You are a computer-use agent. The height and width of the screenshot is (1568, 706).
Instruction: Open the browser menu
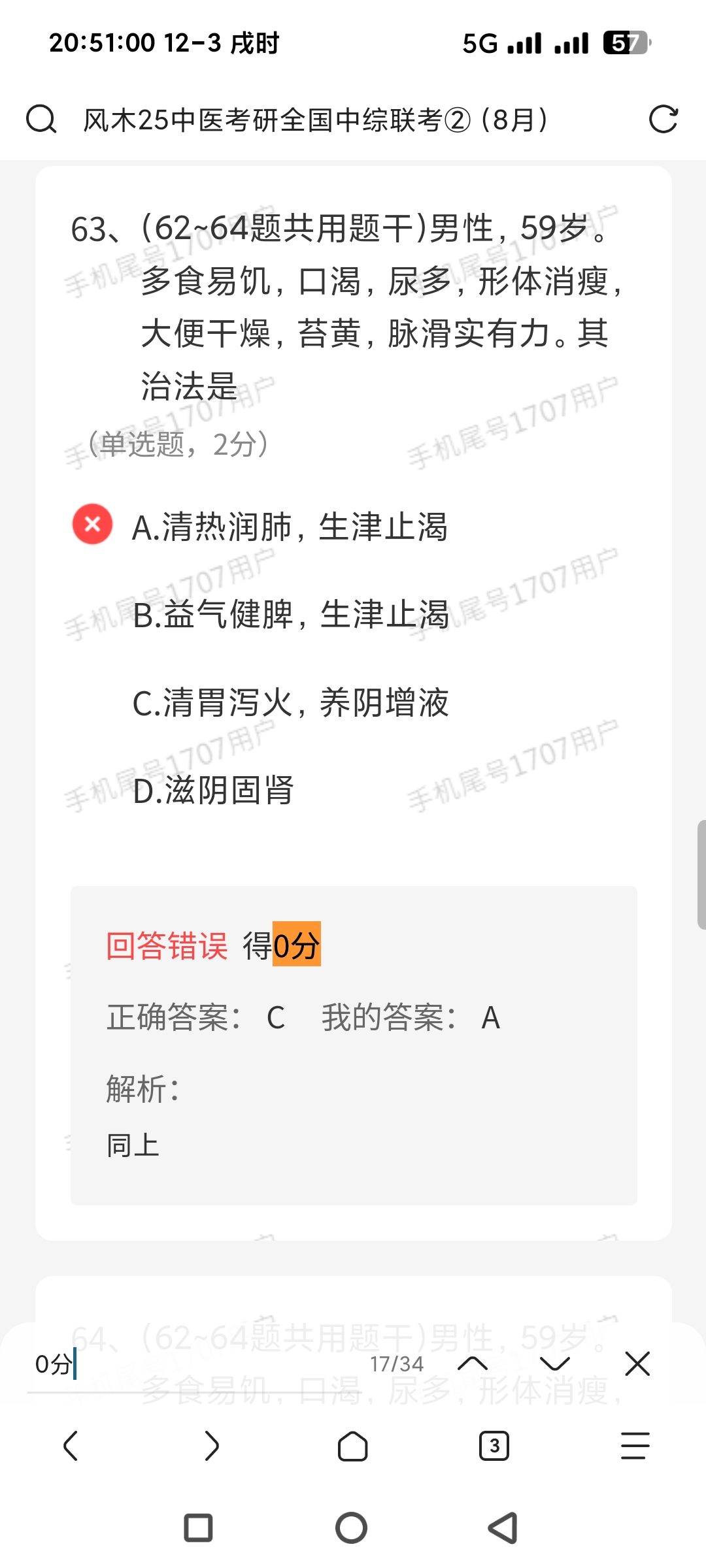click(635, 1446)
